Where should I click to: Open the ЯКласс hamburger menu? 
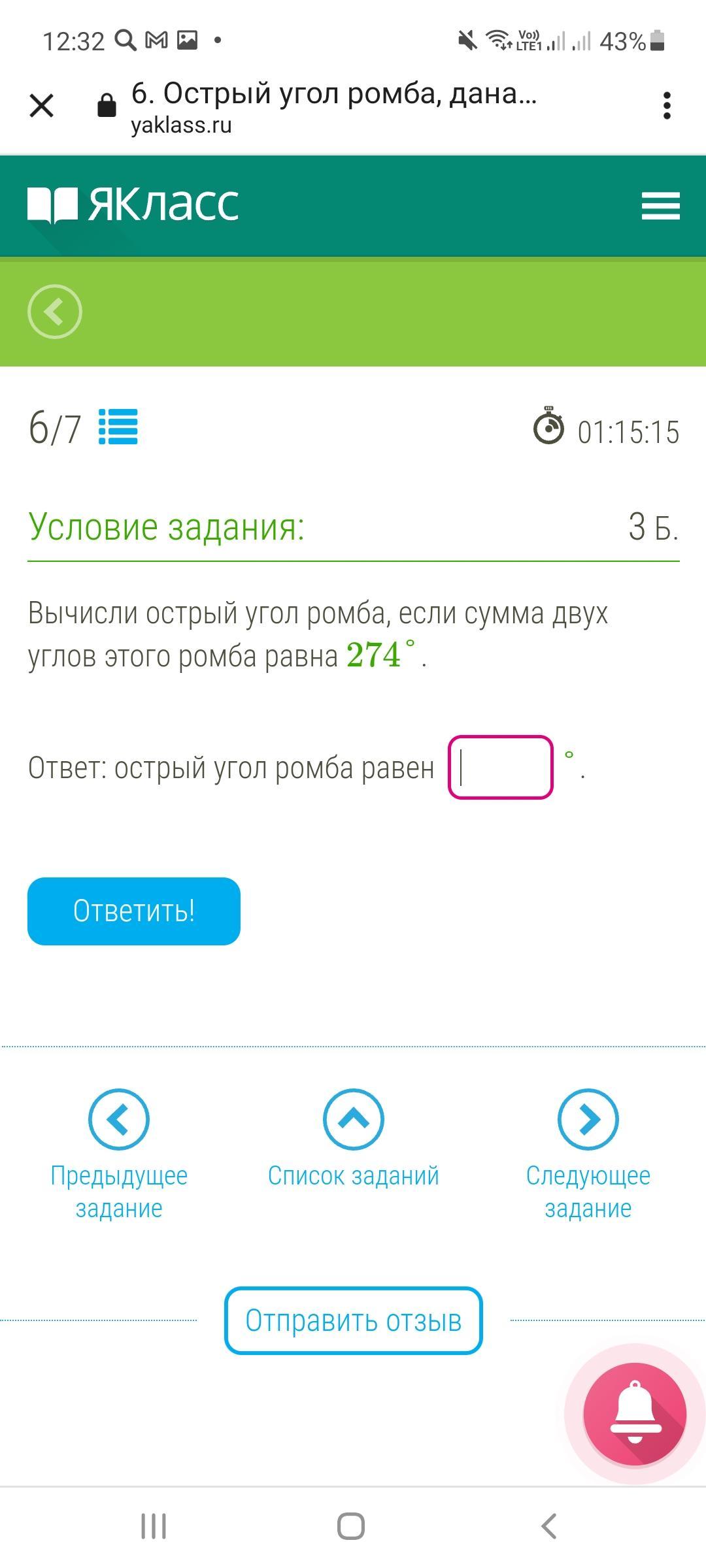pos(660,206)
